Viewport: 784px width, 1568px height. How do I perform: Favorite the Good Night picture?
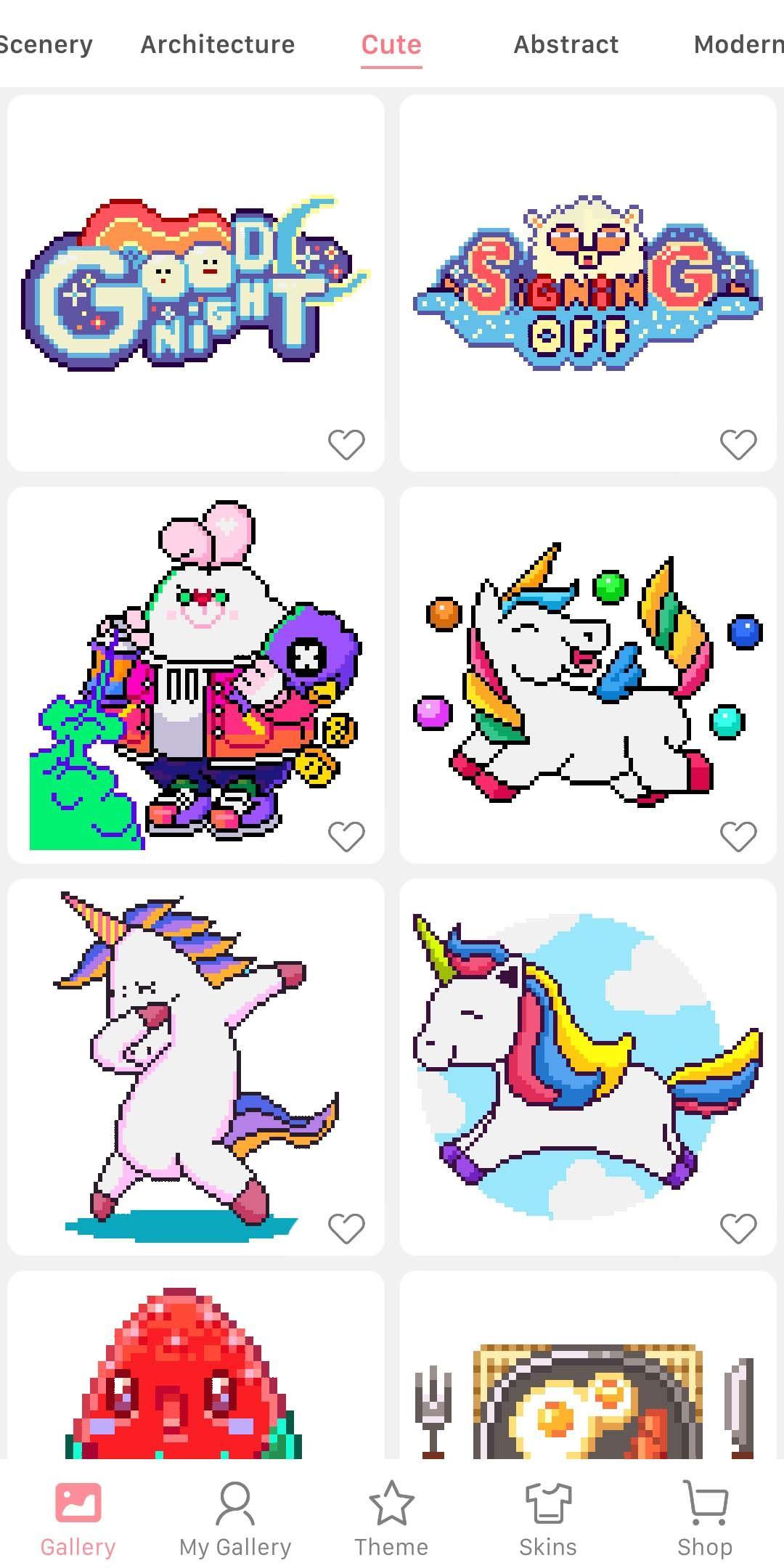[346, 444]
